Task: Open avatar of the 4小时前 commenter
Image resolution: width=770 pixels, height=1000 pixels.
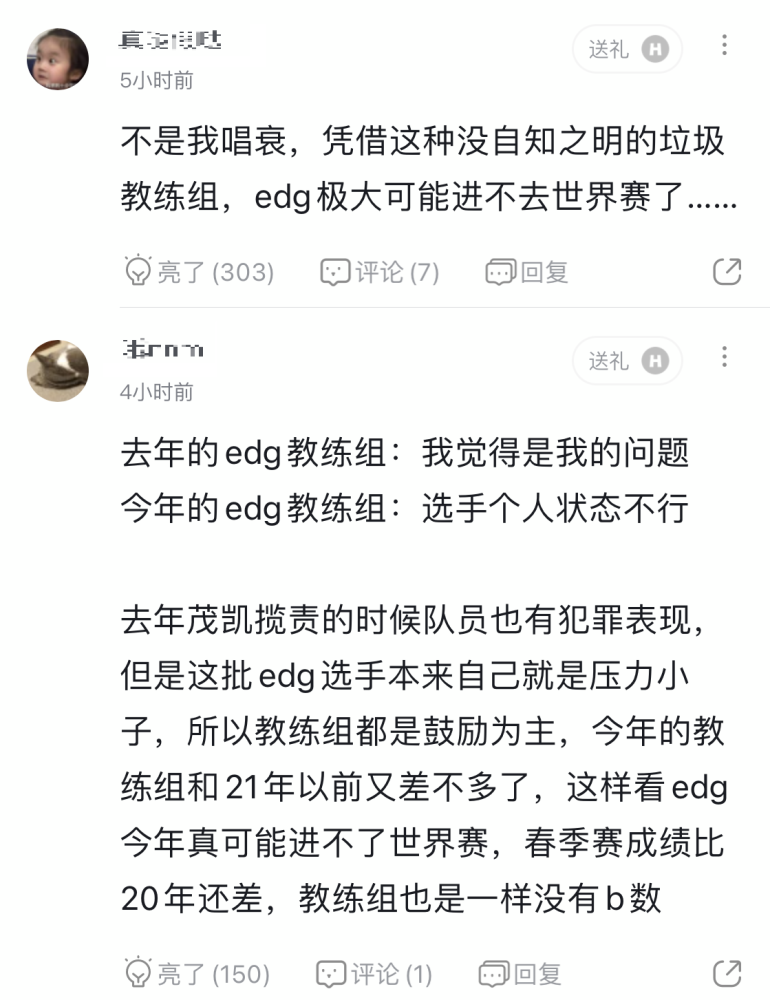Action: (x=57, y=371)
